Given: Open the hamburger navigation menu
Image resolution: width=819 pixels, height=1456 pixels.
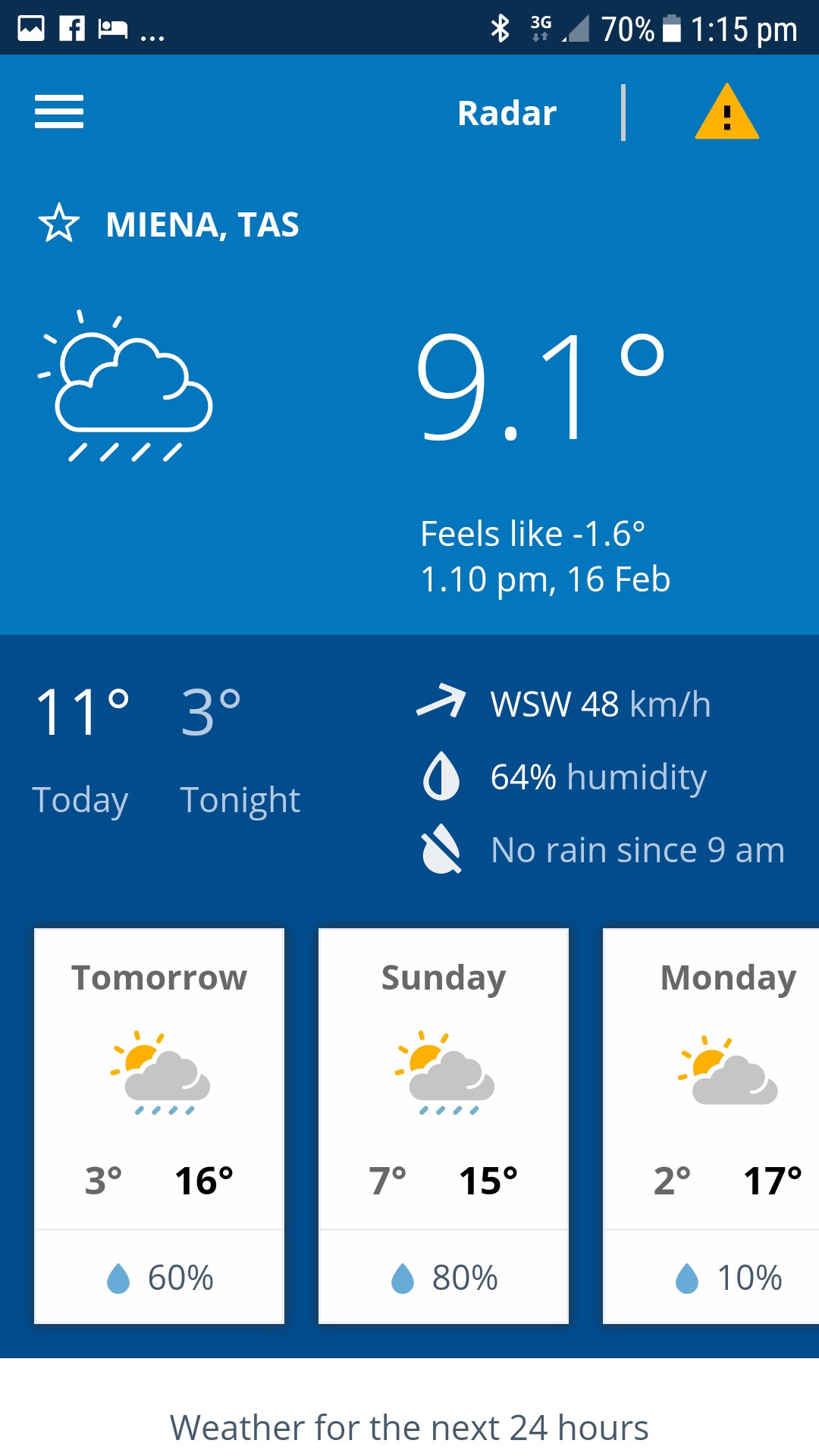Looking at the screenshot, I should 59,112.
